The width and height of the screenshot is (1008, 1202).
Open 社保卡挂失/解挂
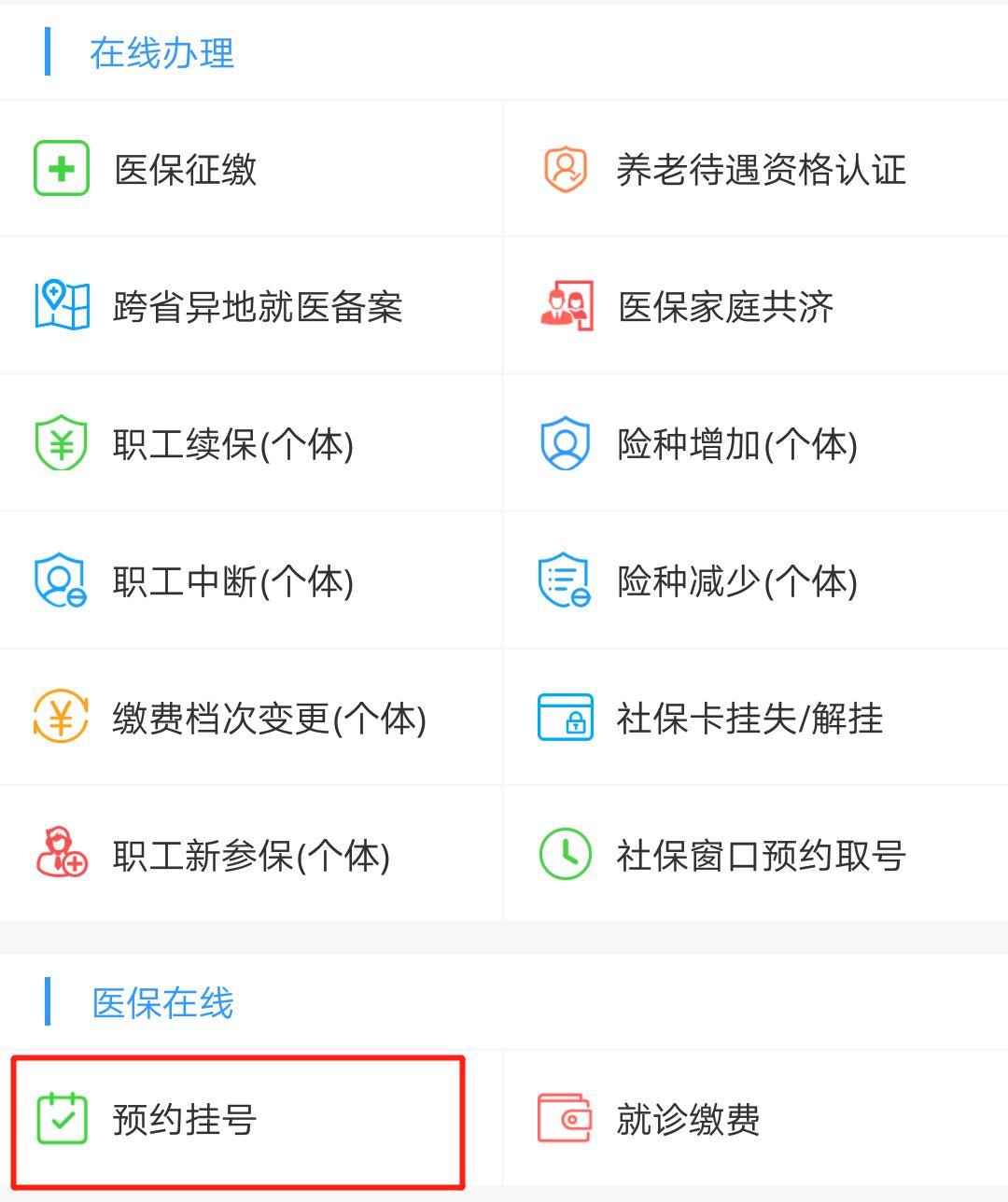point(749,719)
